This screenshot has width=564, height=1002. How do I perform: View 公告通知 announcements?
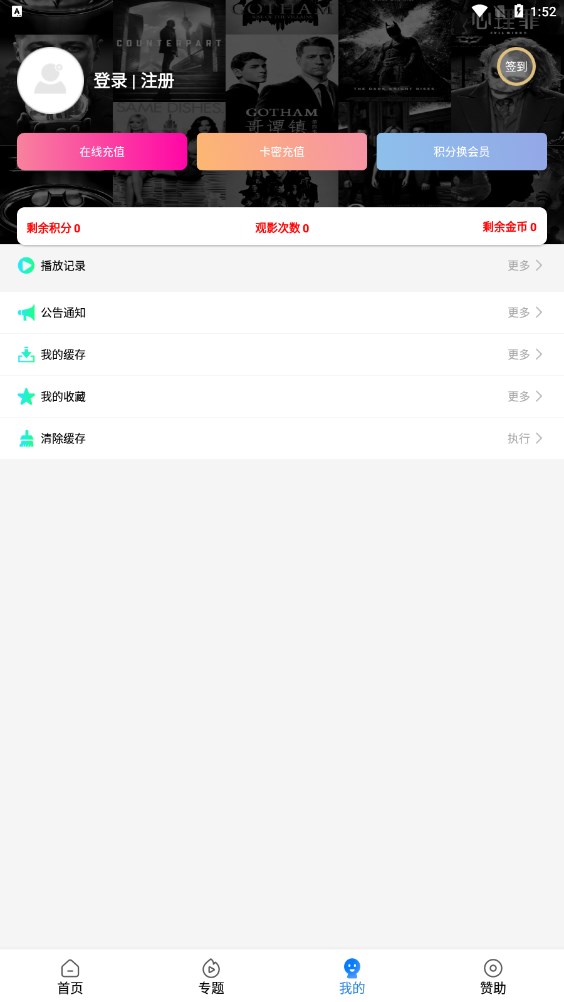(x=282, y=312)
